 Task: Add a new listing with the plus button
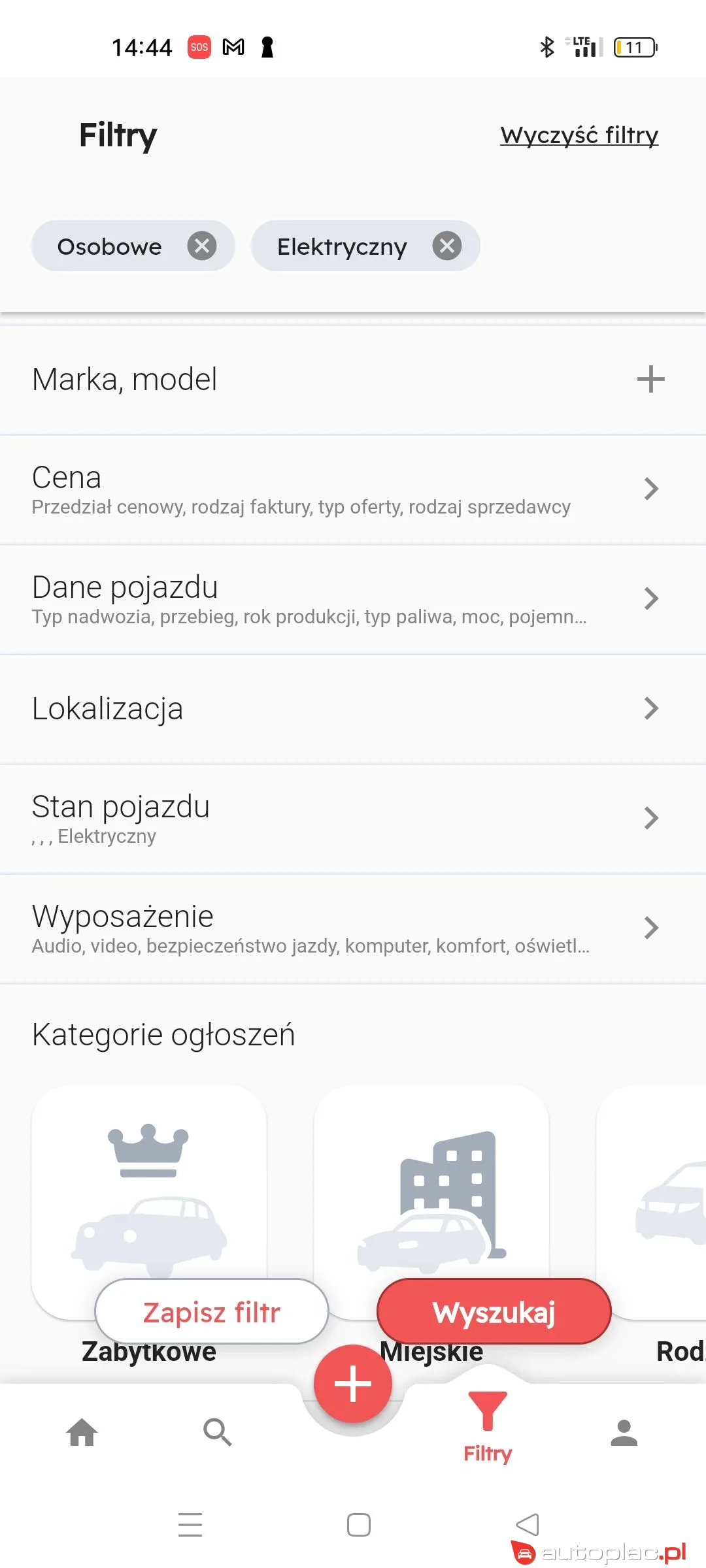[x=353, y=1384]
